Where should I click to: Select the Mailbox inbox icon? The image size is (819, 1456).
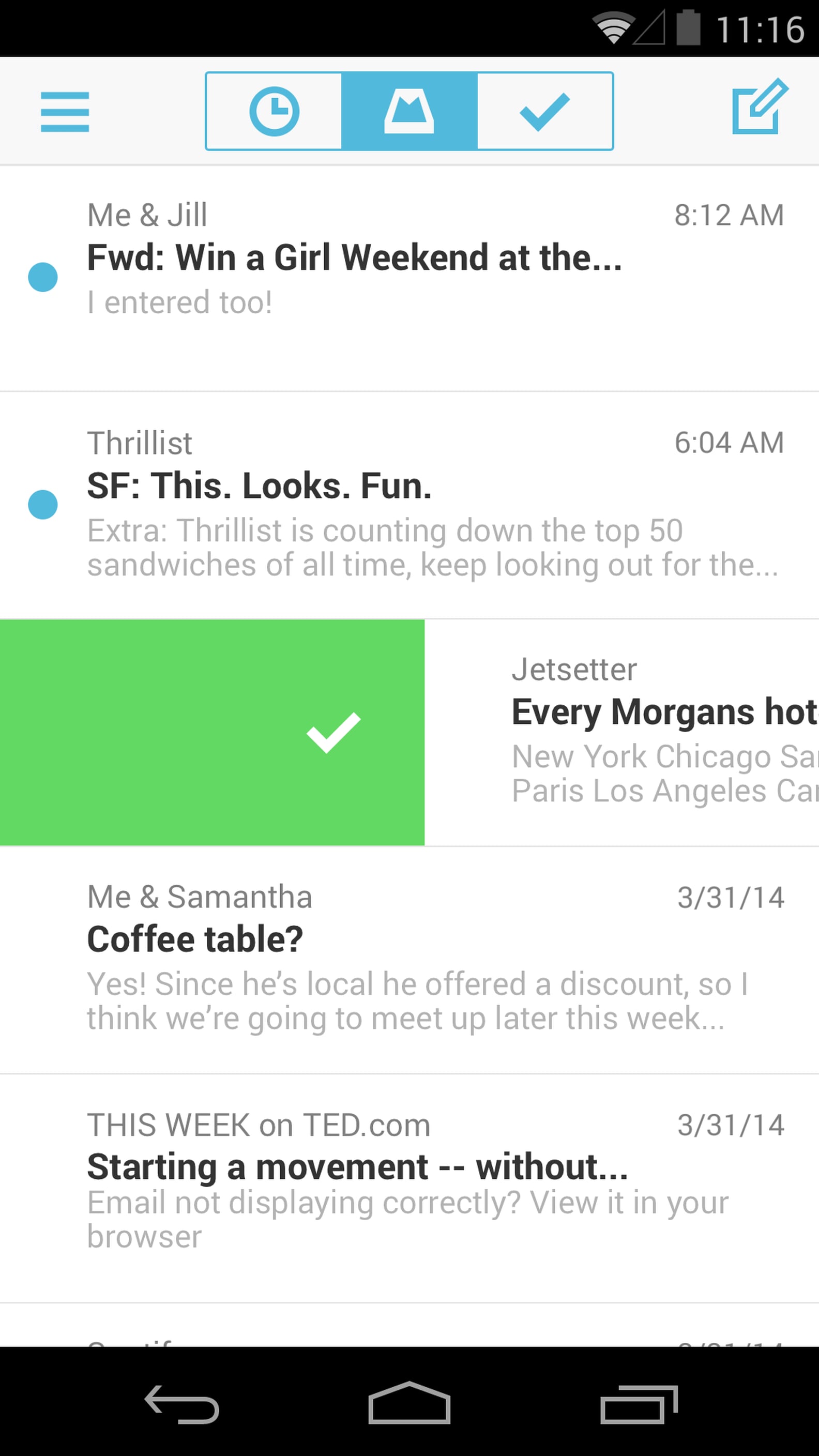coord(409,111)
